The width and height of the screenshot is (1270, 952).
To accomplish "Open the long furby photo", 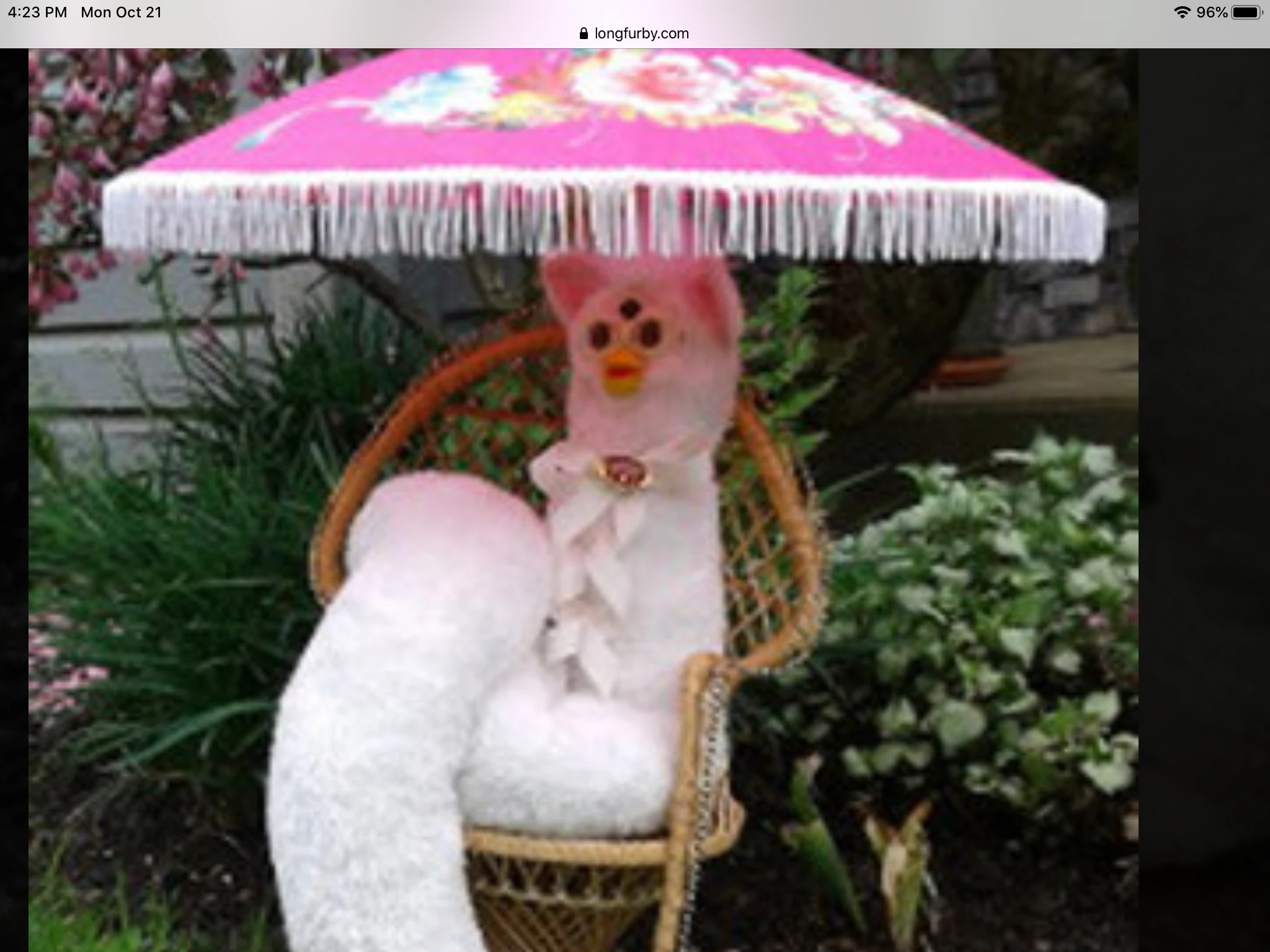I will pos(583,500).
